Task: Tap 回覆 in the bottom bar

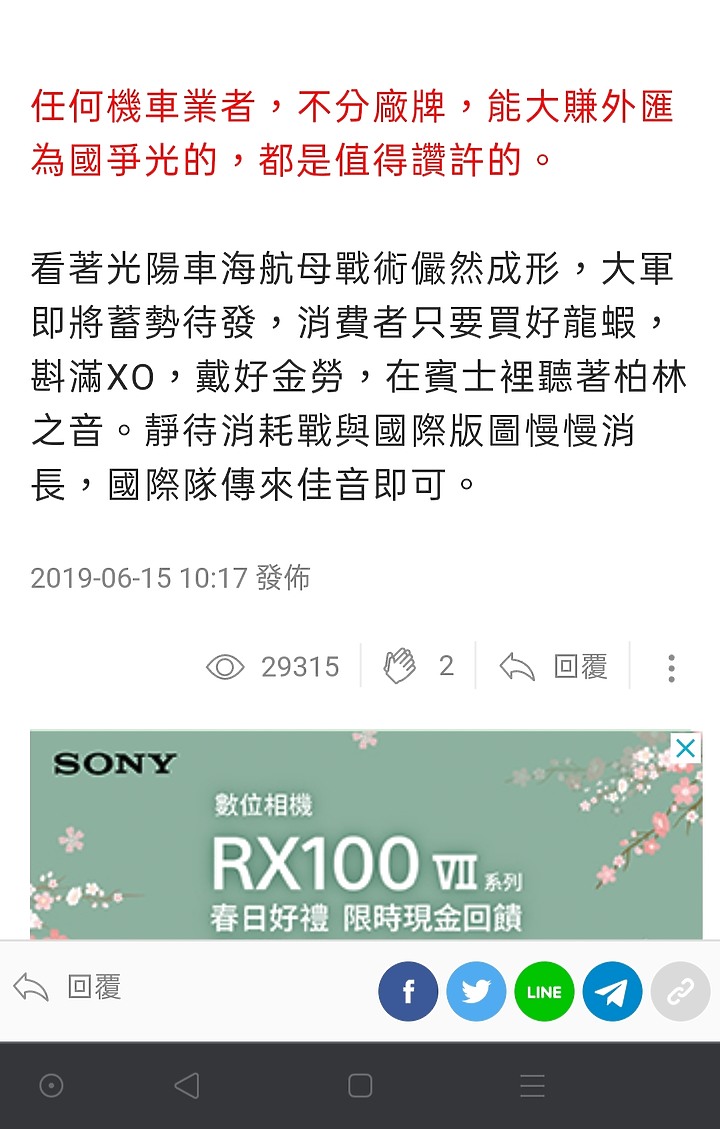Action: [68, 988]
